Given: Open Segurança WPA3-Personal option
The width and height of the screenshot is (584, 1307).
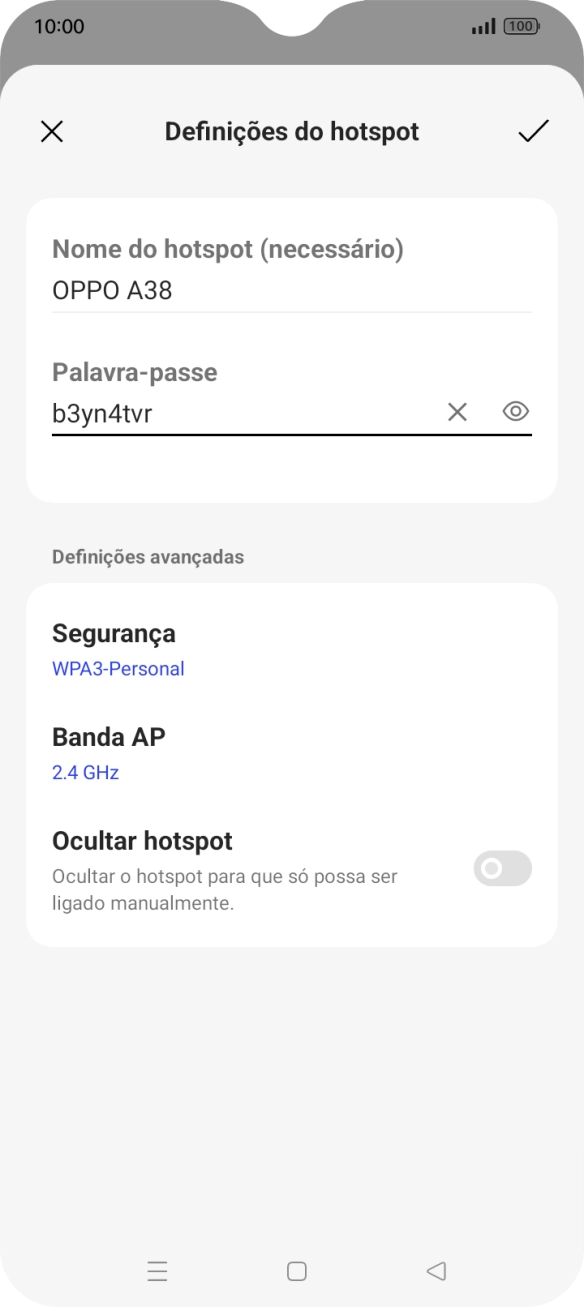Looking at the screenshot, I should coord(291,649).
